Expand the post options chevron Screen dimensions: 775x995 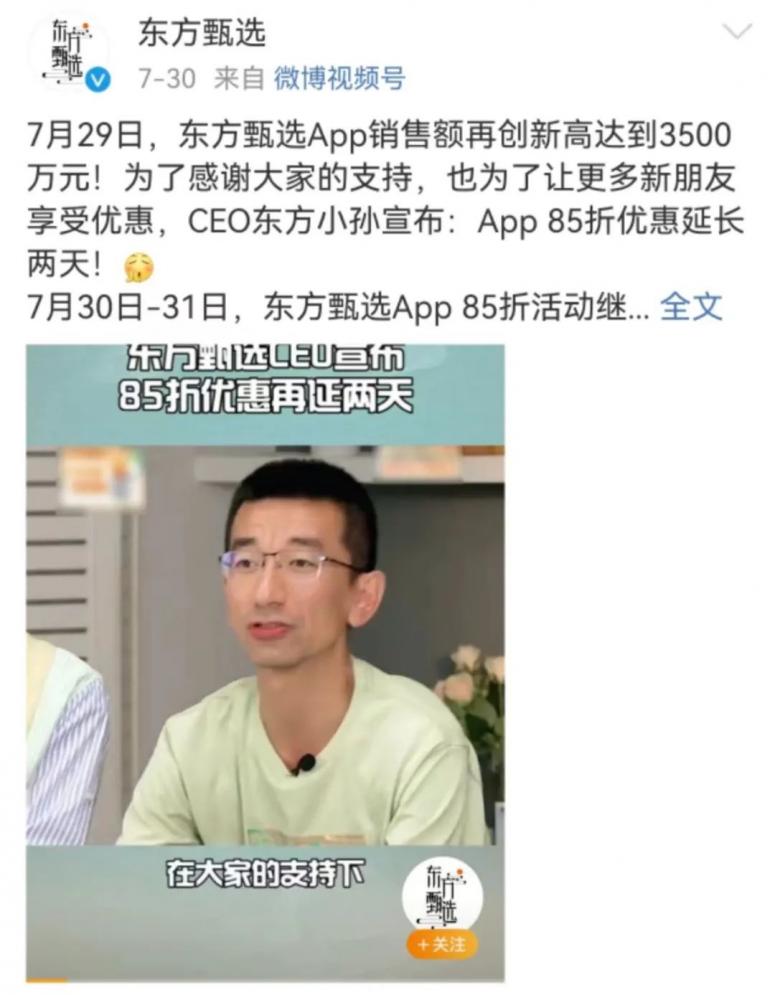(x=738, y=32)
